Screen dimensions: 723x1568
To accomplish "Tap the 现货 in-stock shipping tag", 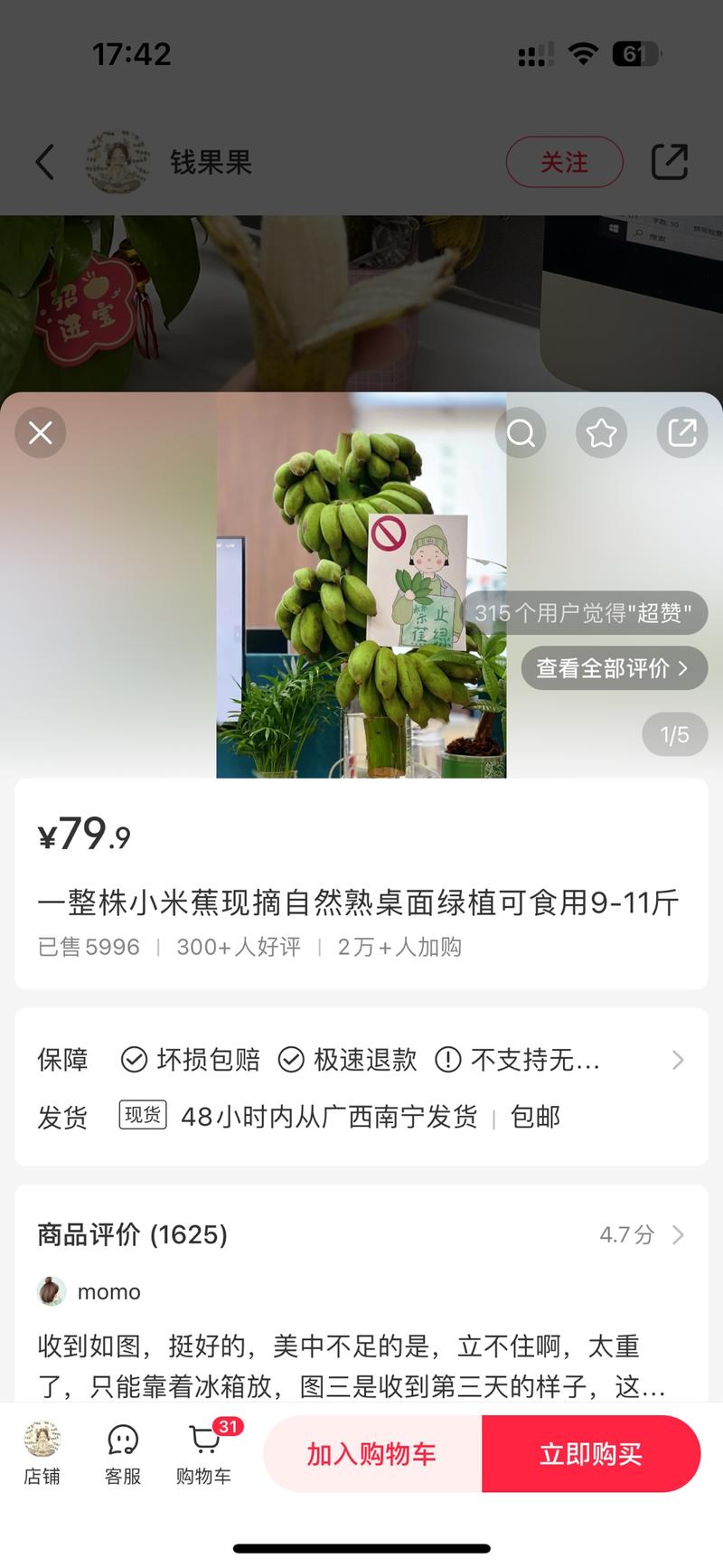I will 142,1116.
